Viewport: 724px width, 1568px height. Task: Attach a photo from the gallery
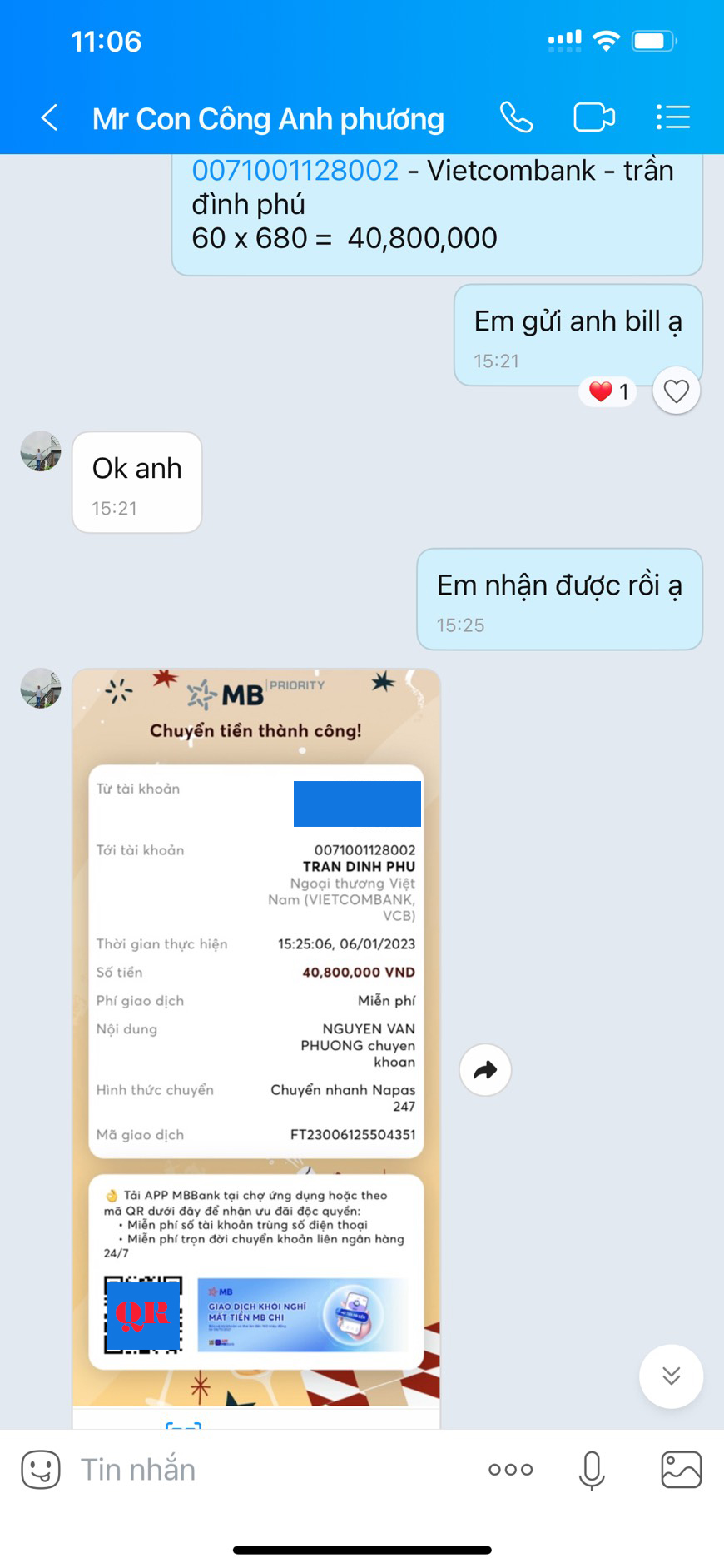point(681,1470)
